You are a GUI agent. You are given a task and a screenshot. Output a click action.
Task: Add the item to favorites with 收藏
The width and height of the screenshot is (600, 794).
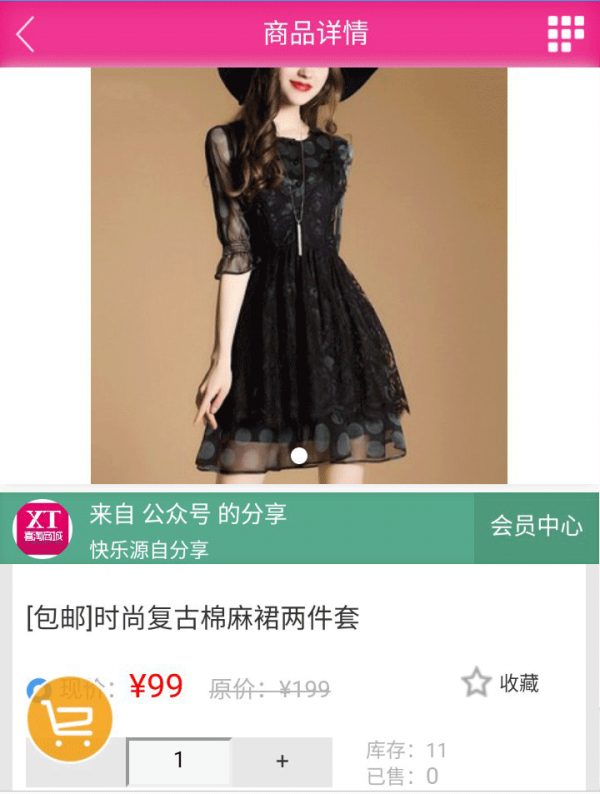(x=501, y=683)
